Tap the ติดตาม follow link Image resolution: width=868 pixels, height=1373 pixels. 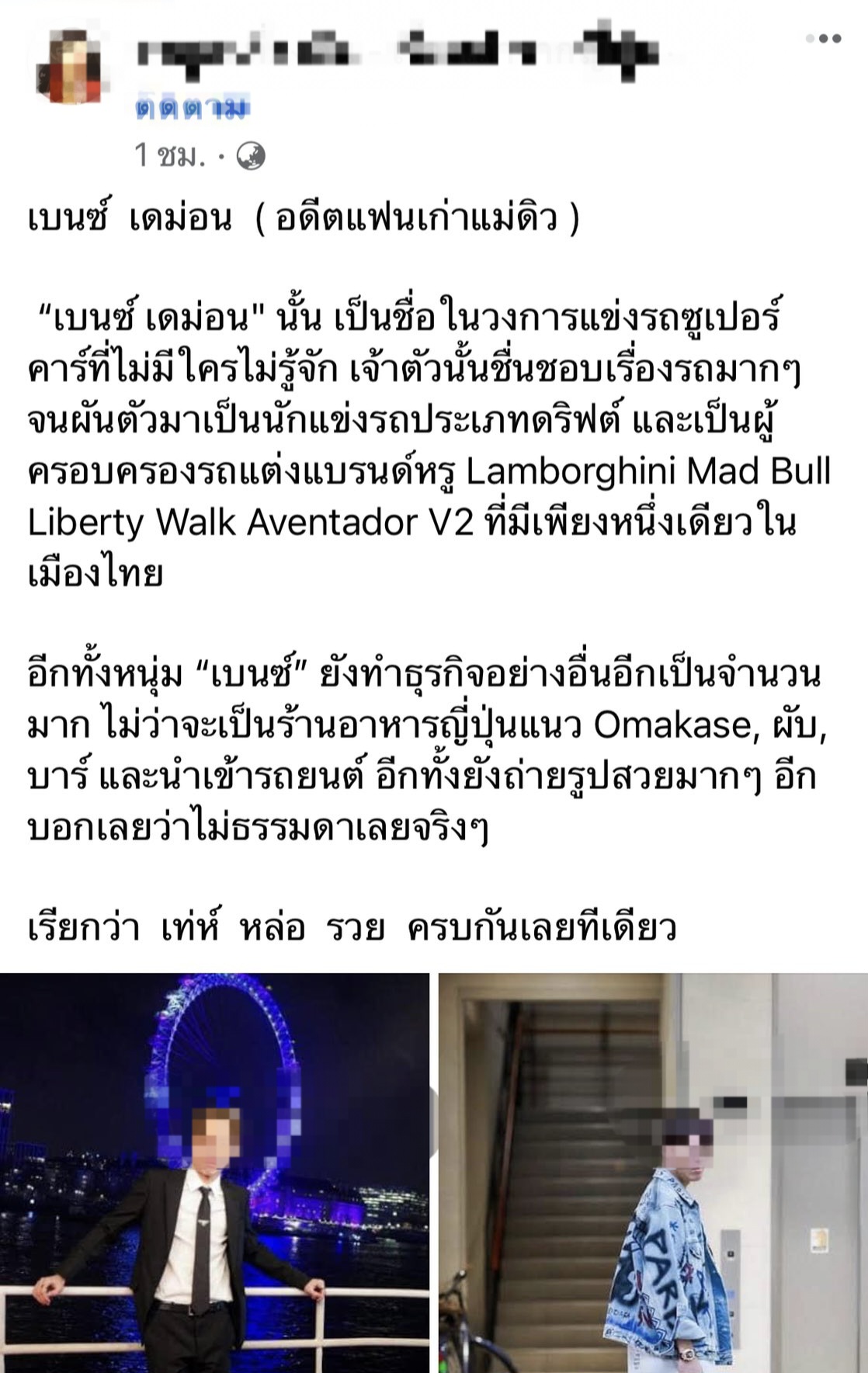pos(193,108)
